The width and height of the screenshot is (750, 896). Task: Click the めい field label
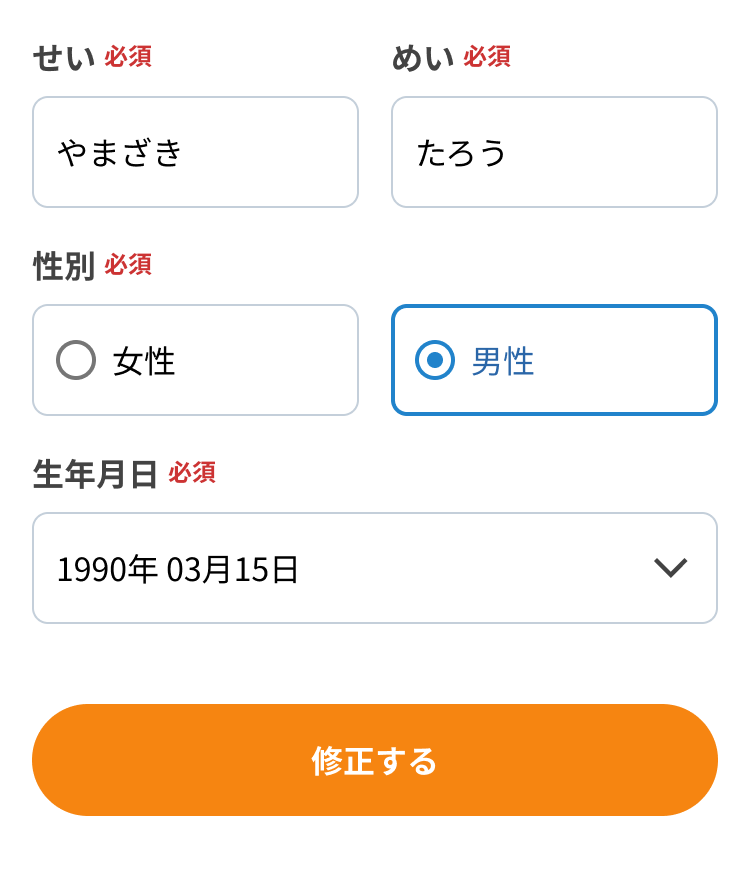(x=418, y=57)
